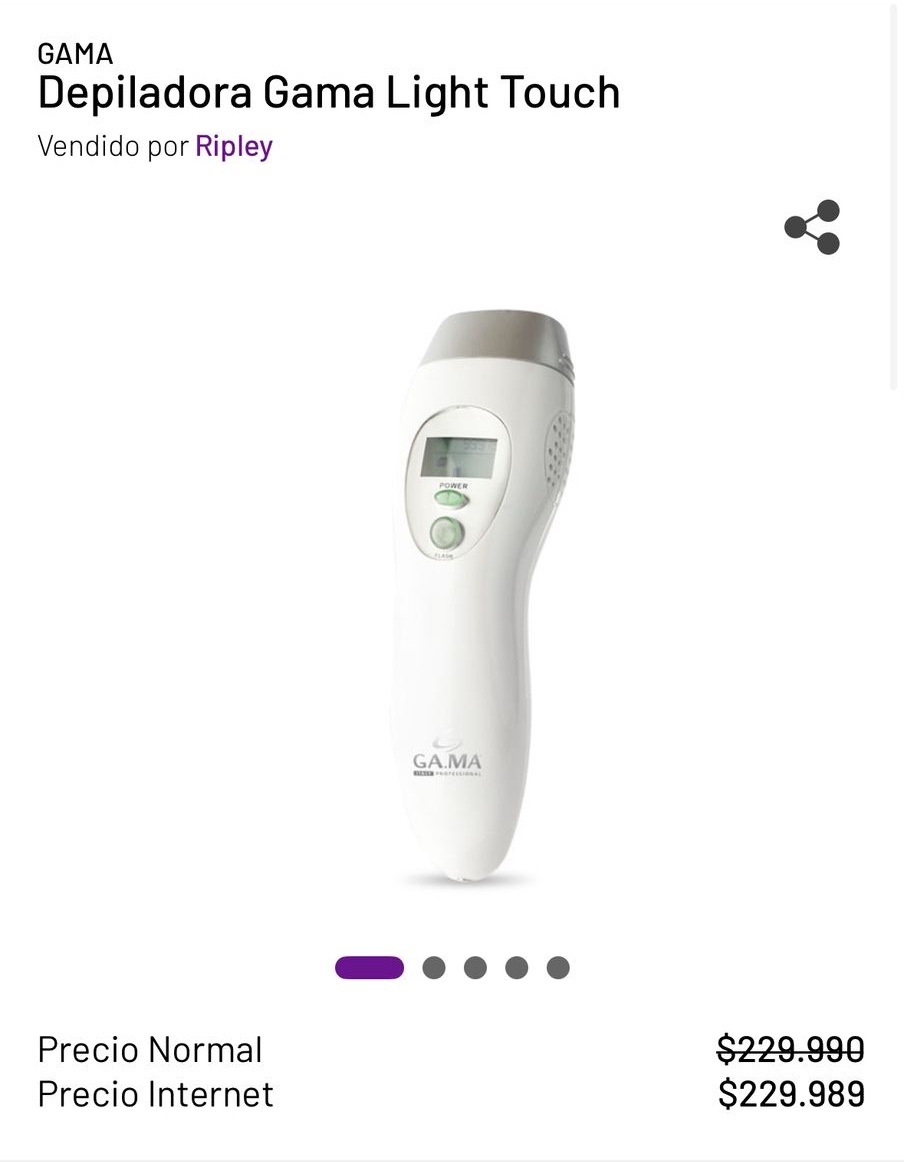Jump to the second image indicator dot
This screenshot has width=904, height=1162.
pos(434,968)
